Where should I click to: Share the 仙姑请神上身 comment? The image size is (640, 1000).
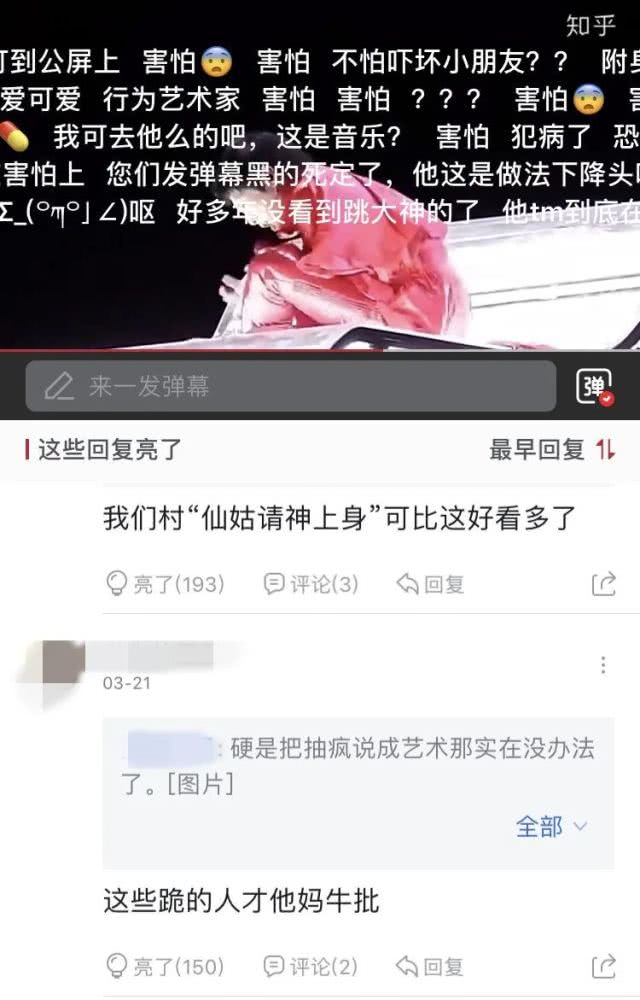pyautogui.click(x=603, y=584)
